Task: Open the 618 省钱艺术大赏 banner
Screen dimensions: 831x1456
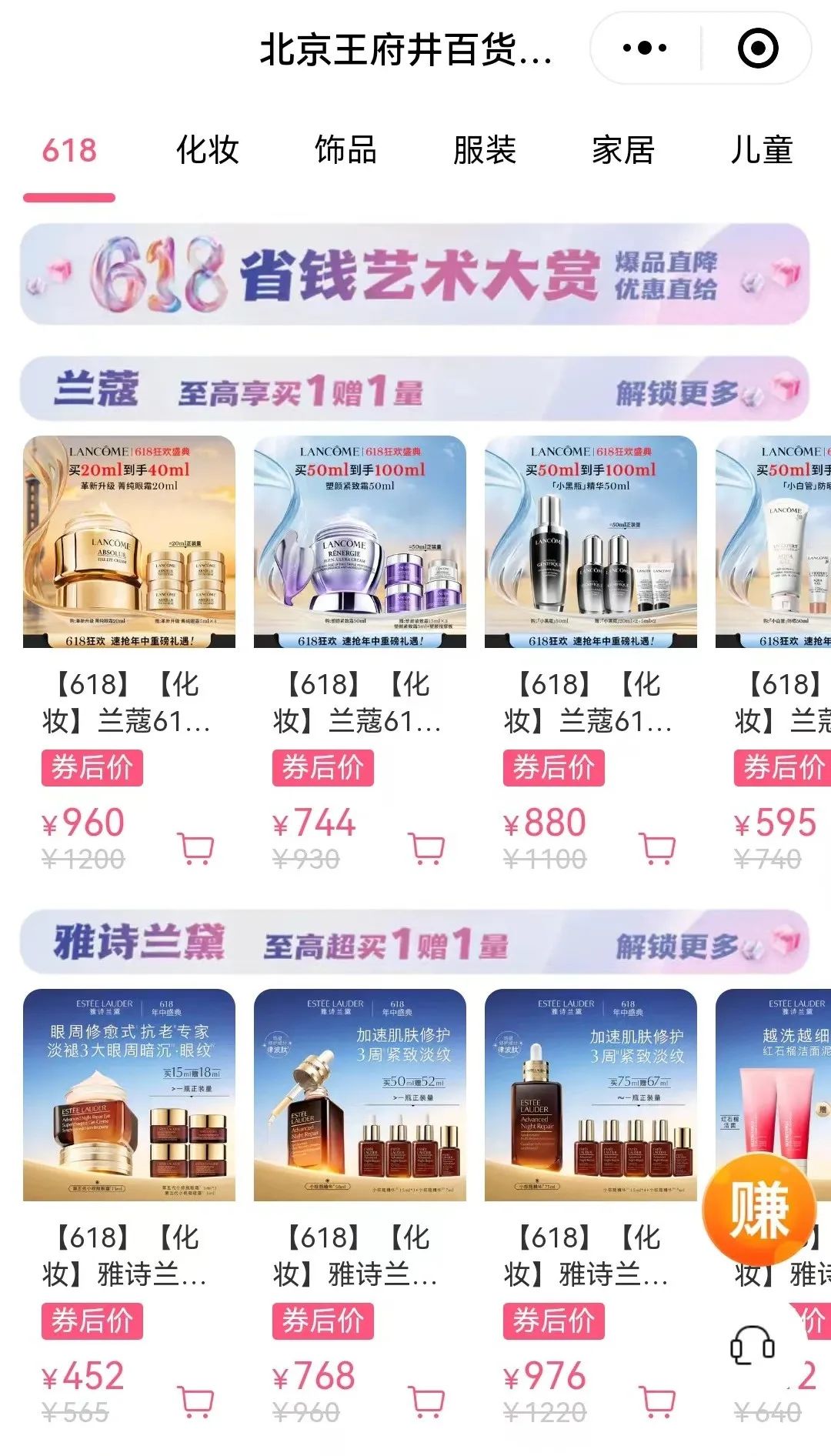Action: (x=415, y=275)
